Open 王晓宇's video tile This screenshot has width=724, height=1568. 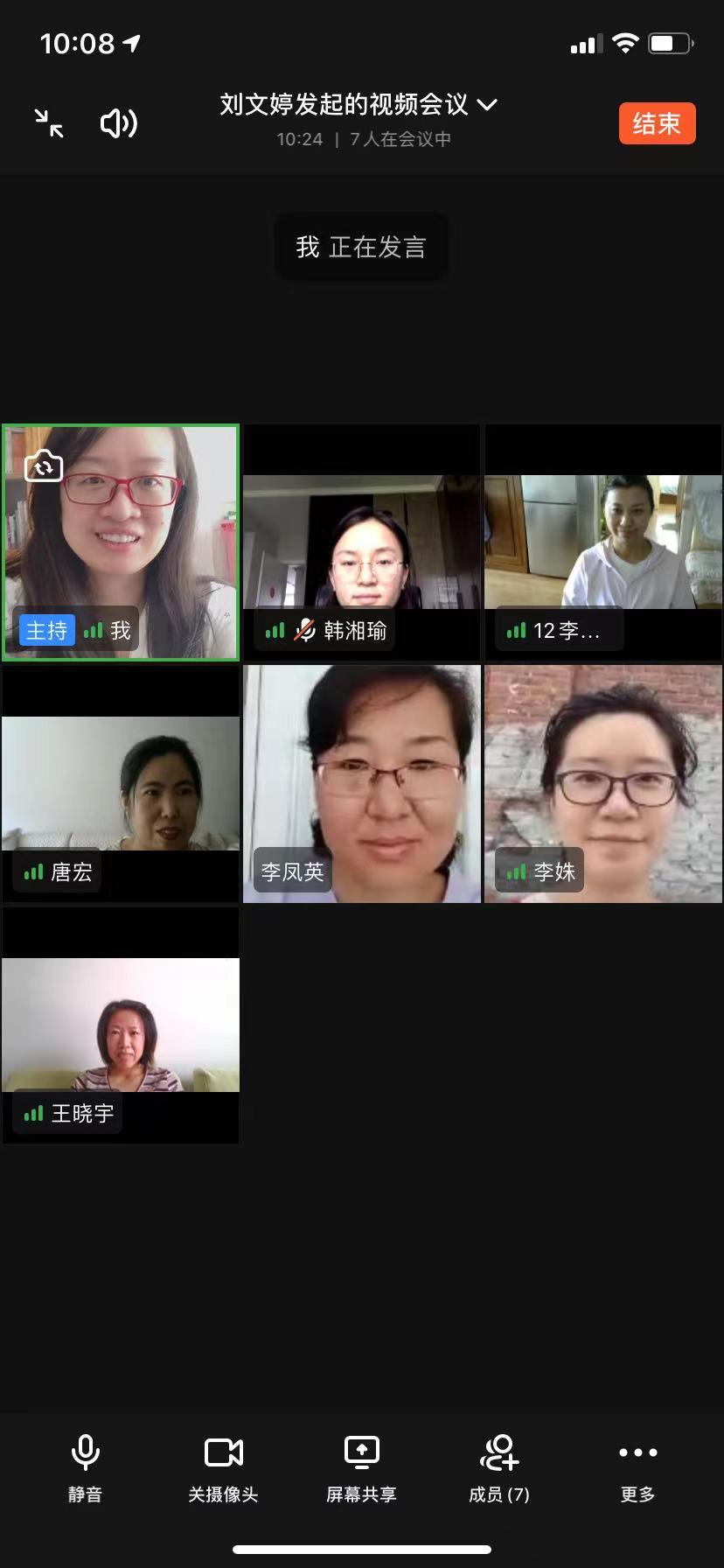[121, 1025]
